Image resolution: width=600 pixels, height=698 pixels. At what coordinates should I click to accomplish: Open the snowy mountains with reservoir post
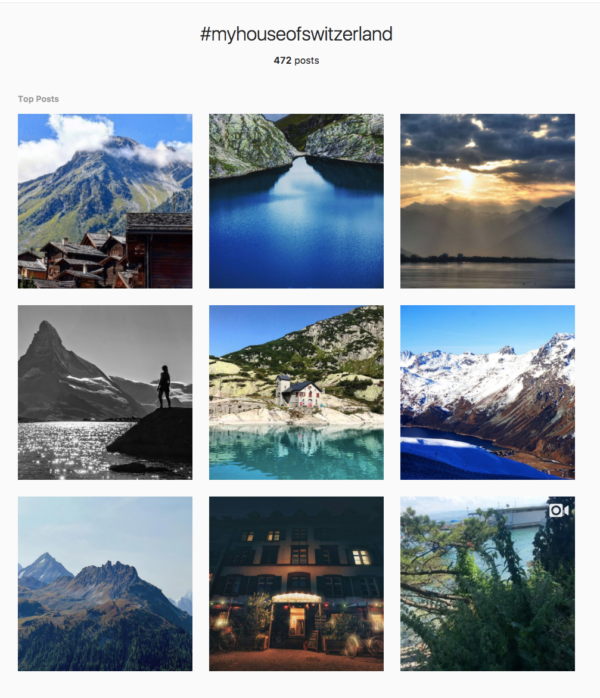coord(487,392)
